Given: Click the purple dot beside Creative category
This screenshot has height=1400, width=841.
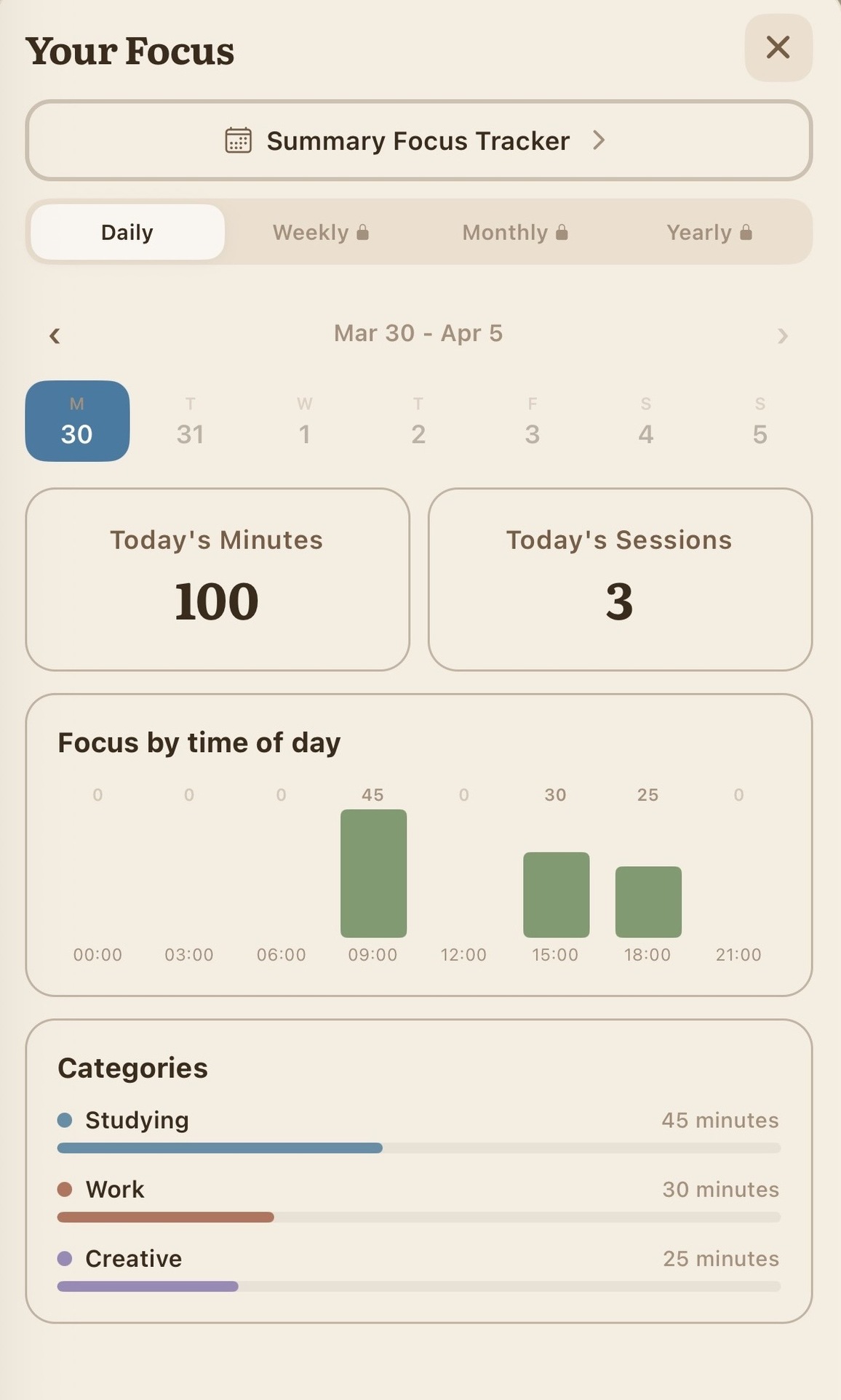Looking at the screenshot, I should 65,1258.
